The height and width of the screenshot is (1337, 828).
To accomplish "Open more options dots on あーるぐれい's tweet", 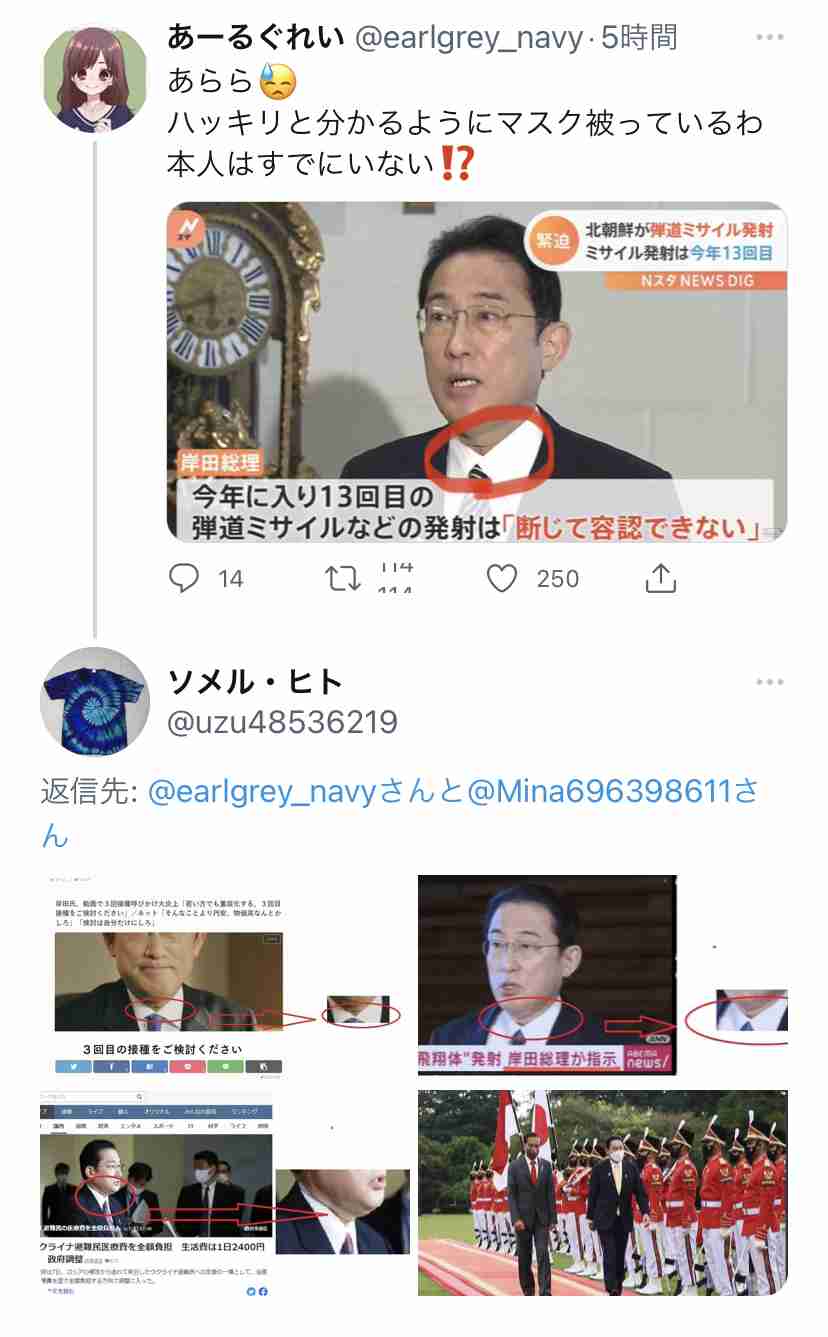I will tap(768, 35).
